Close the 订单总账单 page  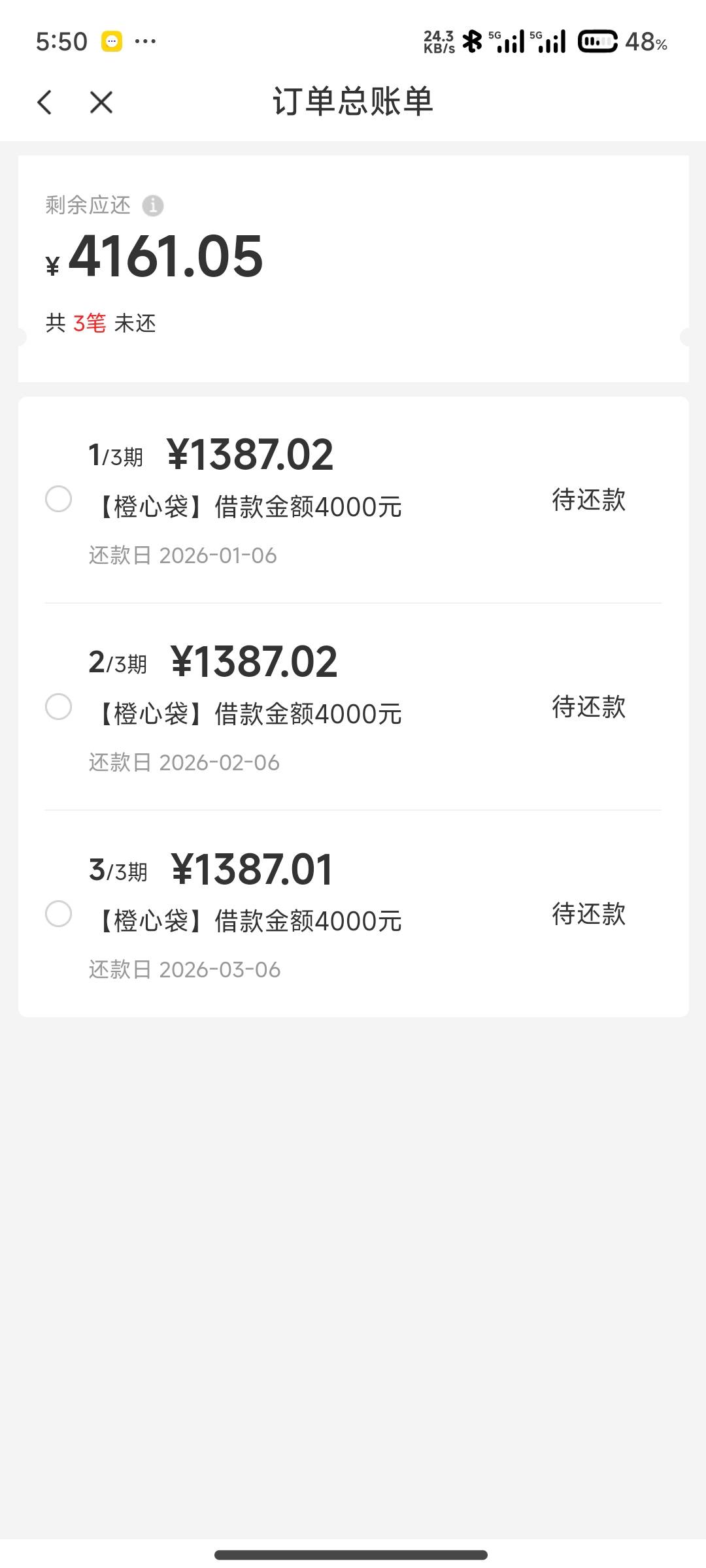click(101, 102)
